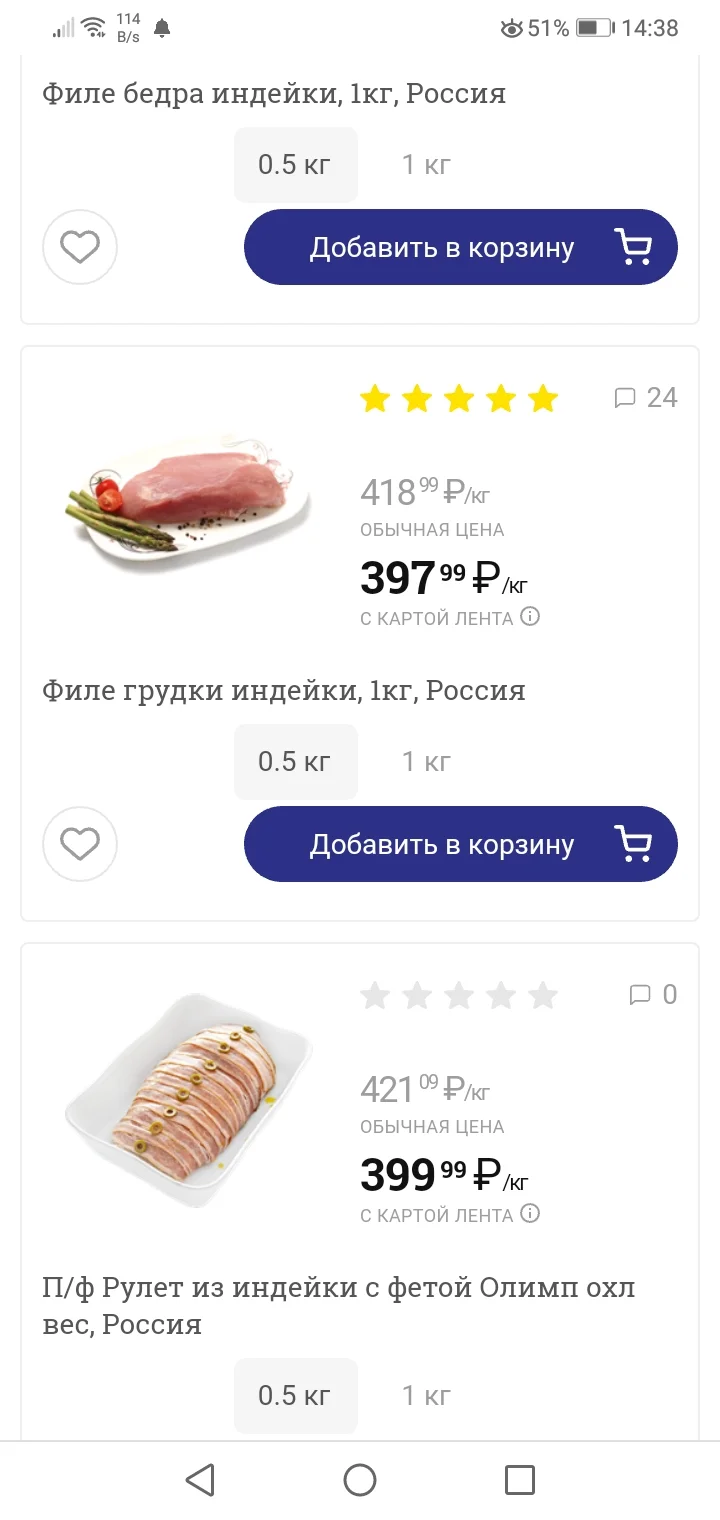The image size is (720, 1520).
Task: Open comments for Рулет из индейки
Action: (653, 995)
